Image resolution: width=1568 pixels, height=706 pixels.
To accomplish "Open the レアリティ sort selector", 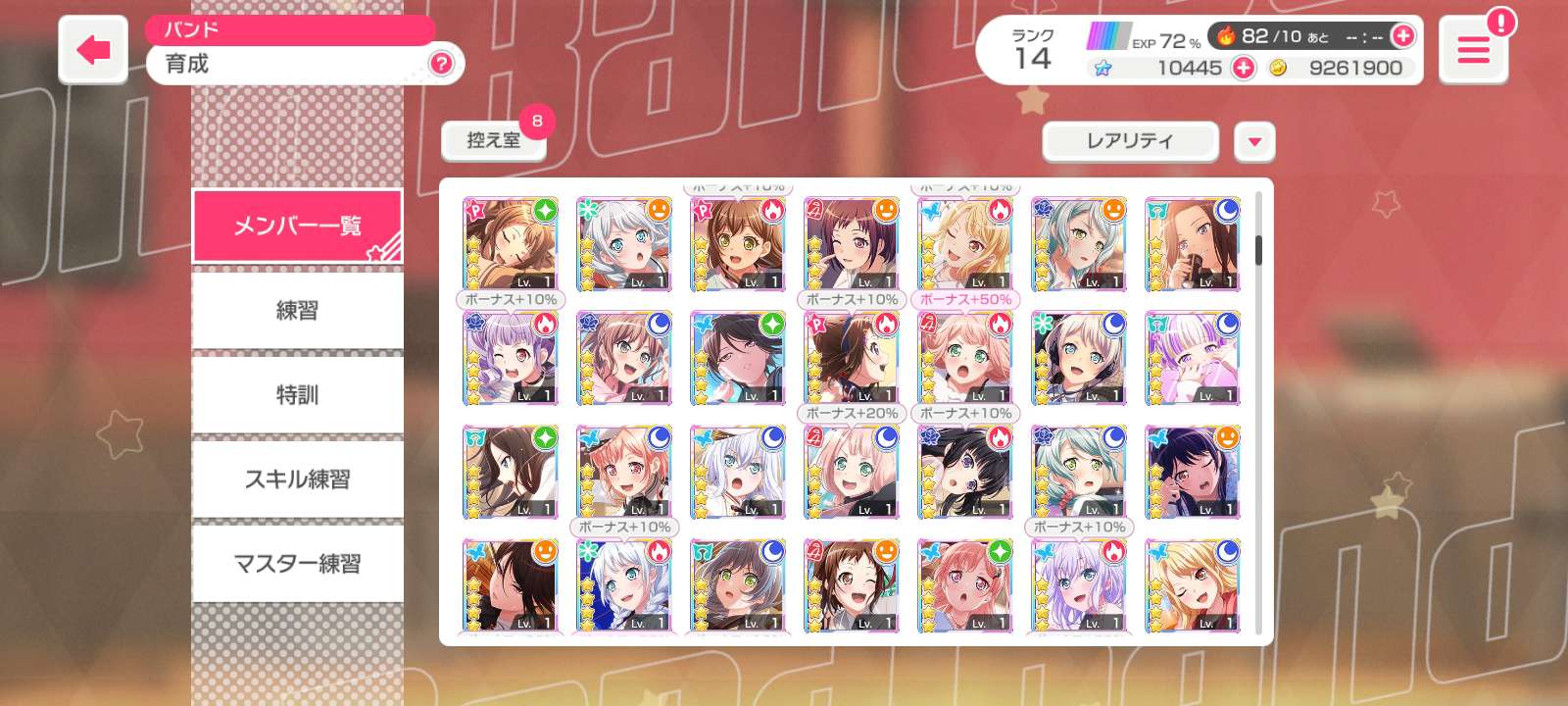I will [x=1130, y=141].
